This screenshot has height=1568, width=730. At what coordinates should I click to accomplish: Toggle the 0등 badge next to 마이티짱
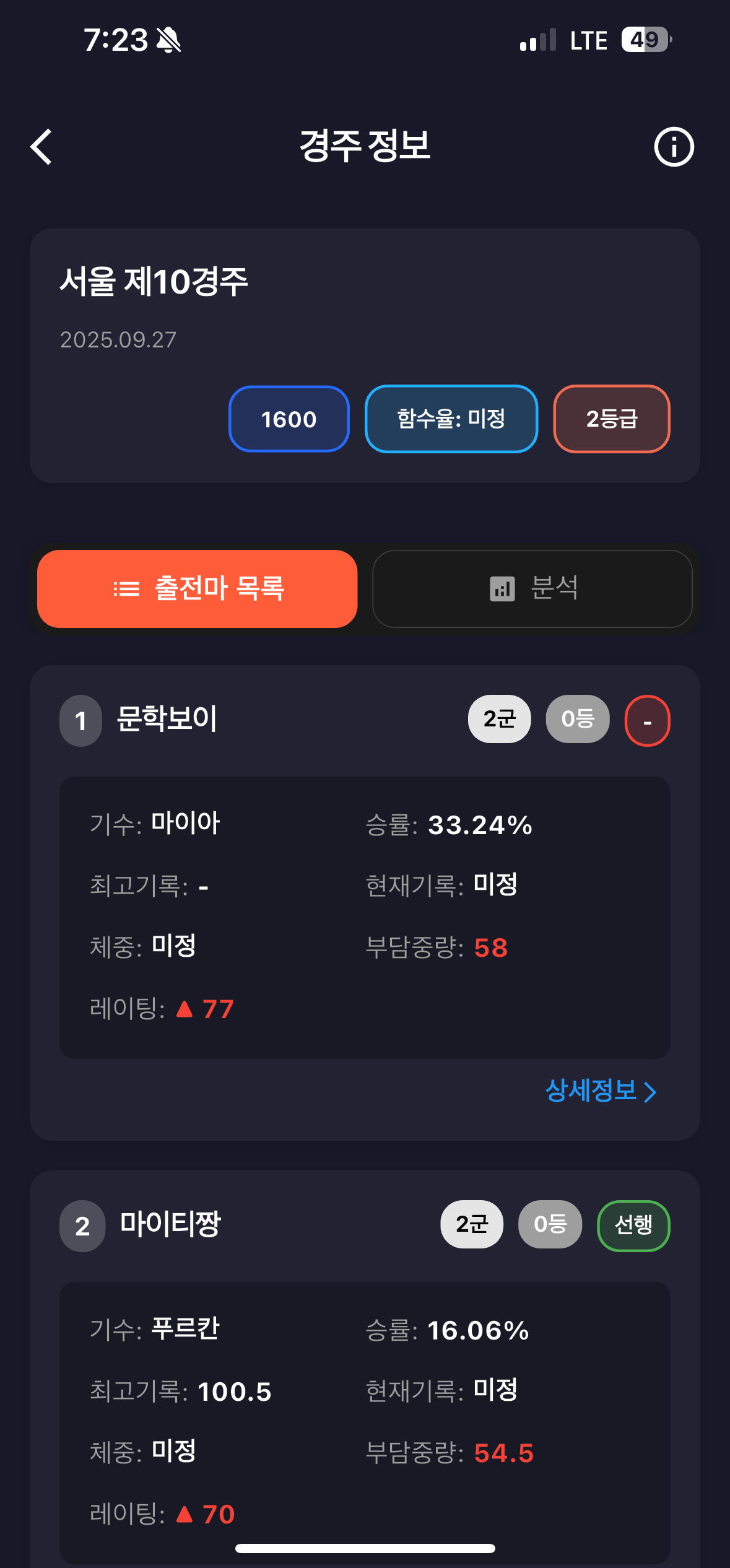[x=550, y=1225]
